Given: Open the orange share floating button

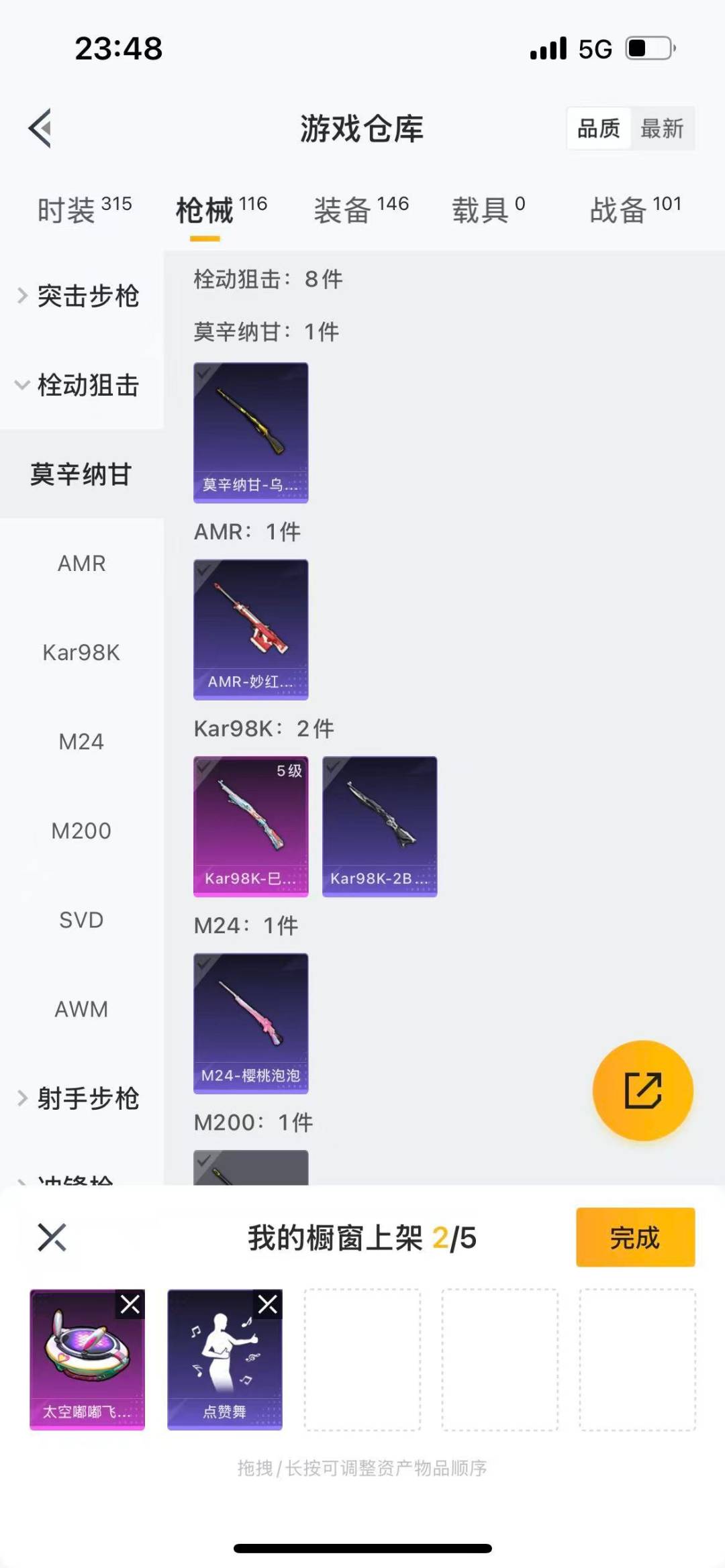Looking at the screenshot, I should click(643, 1090).
